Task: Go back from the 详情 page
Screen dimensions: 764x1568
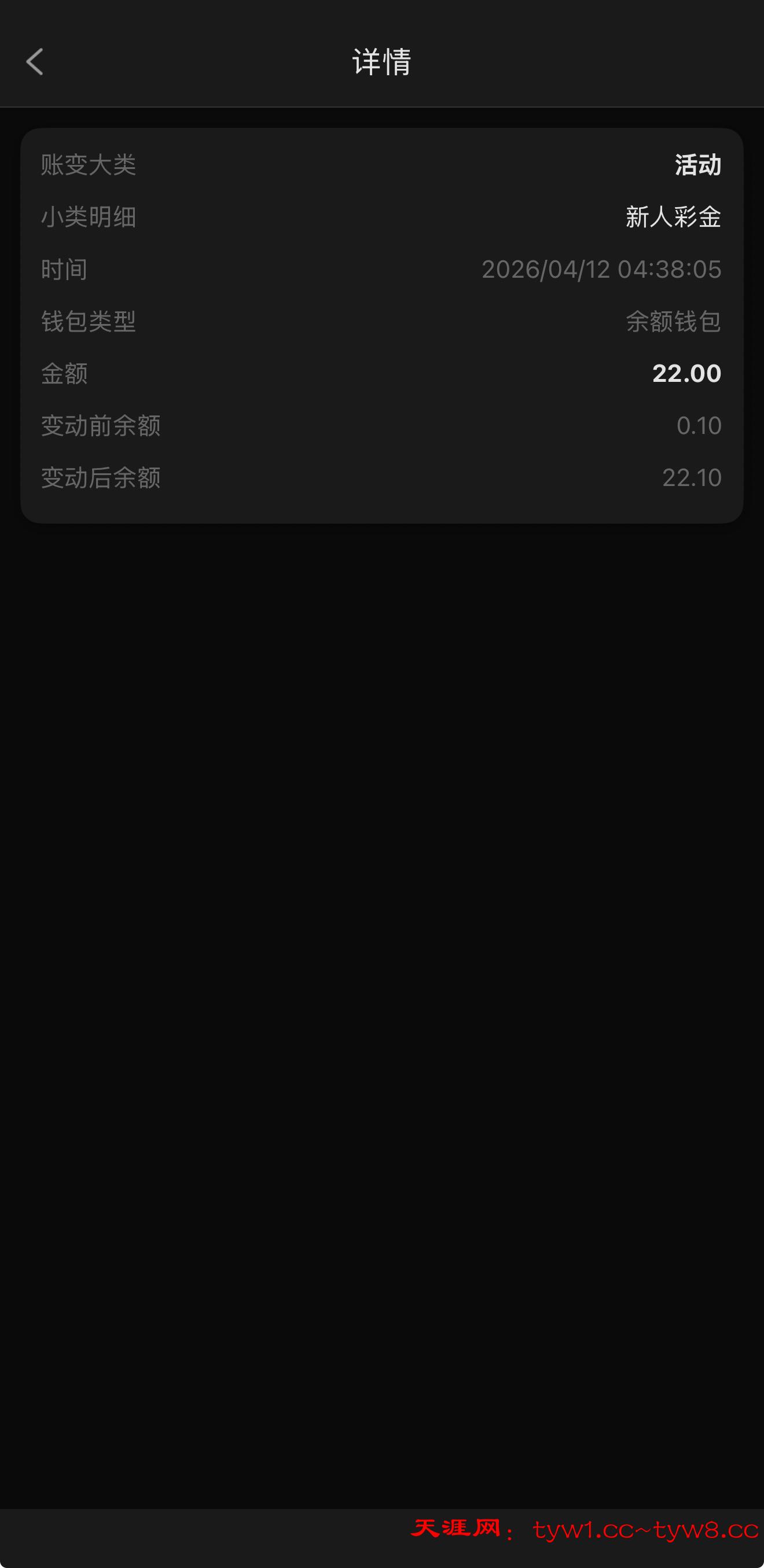Action: point(35,61)
